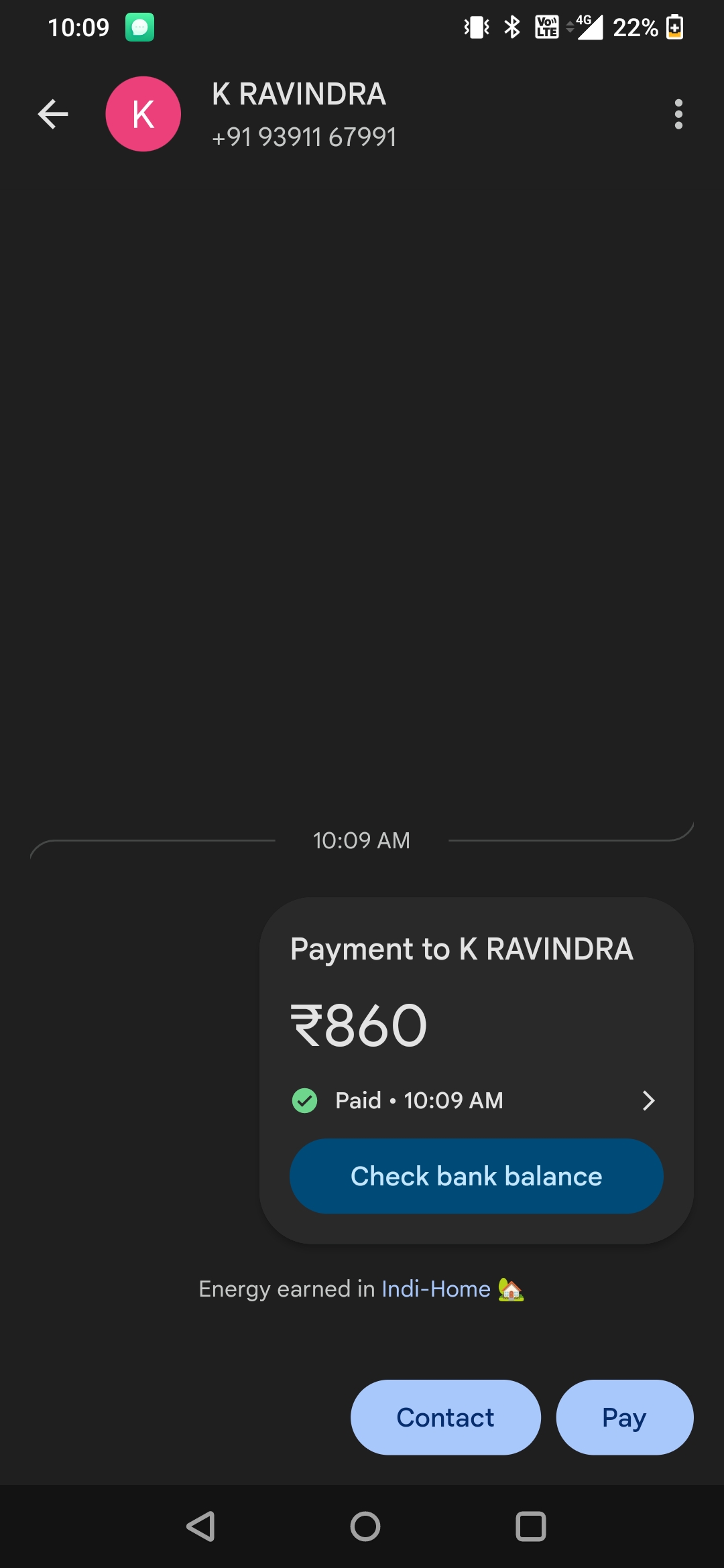
Task: Tap the Contact button
Action: pos(445,1417)
